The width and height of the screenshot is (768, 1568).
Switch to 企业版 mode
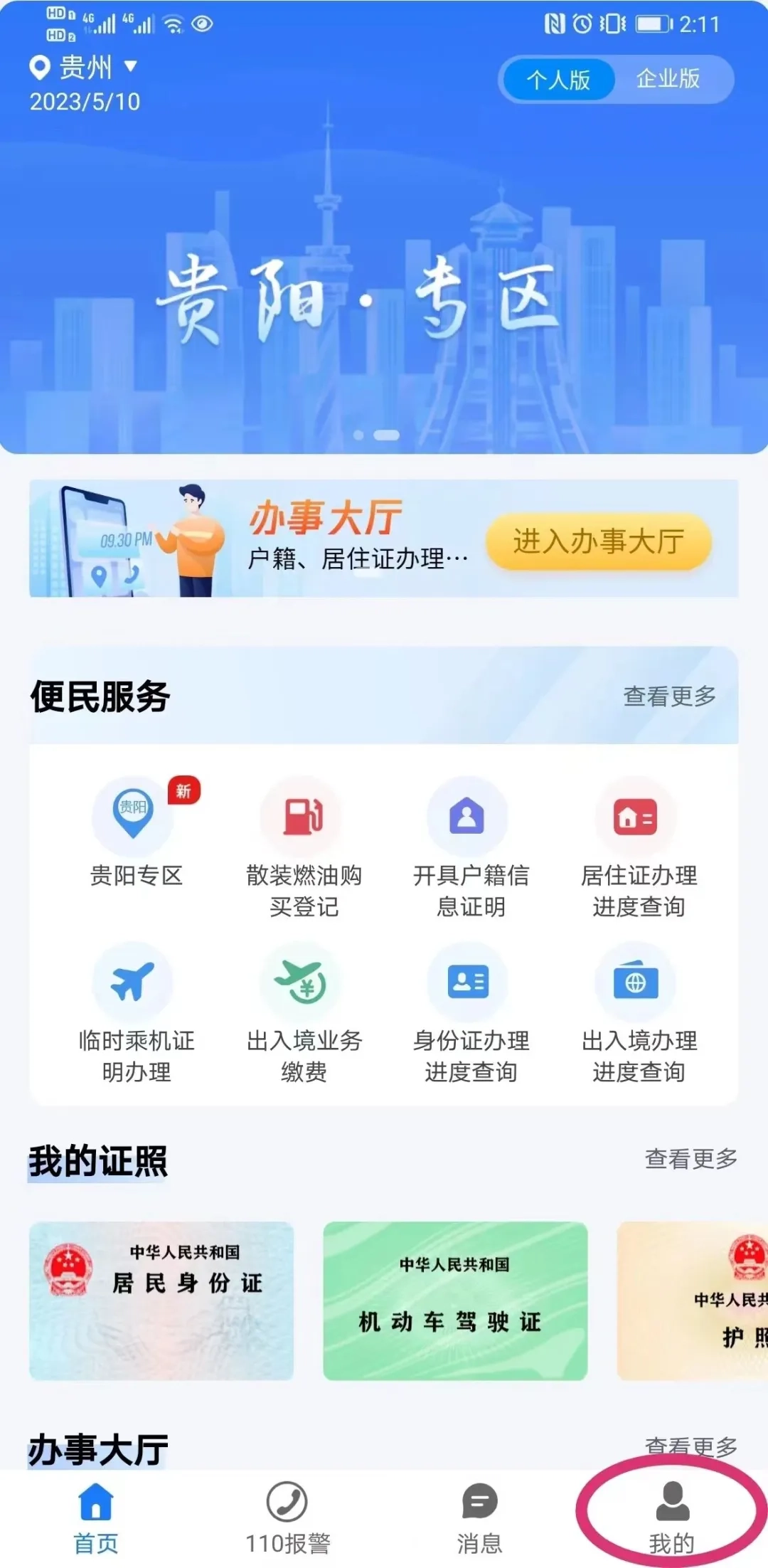(x=667, y=79)
